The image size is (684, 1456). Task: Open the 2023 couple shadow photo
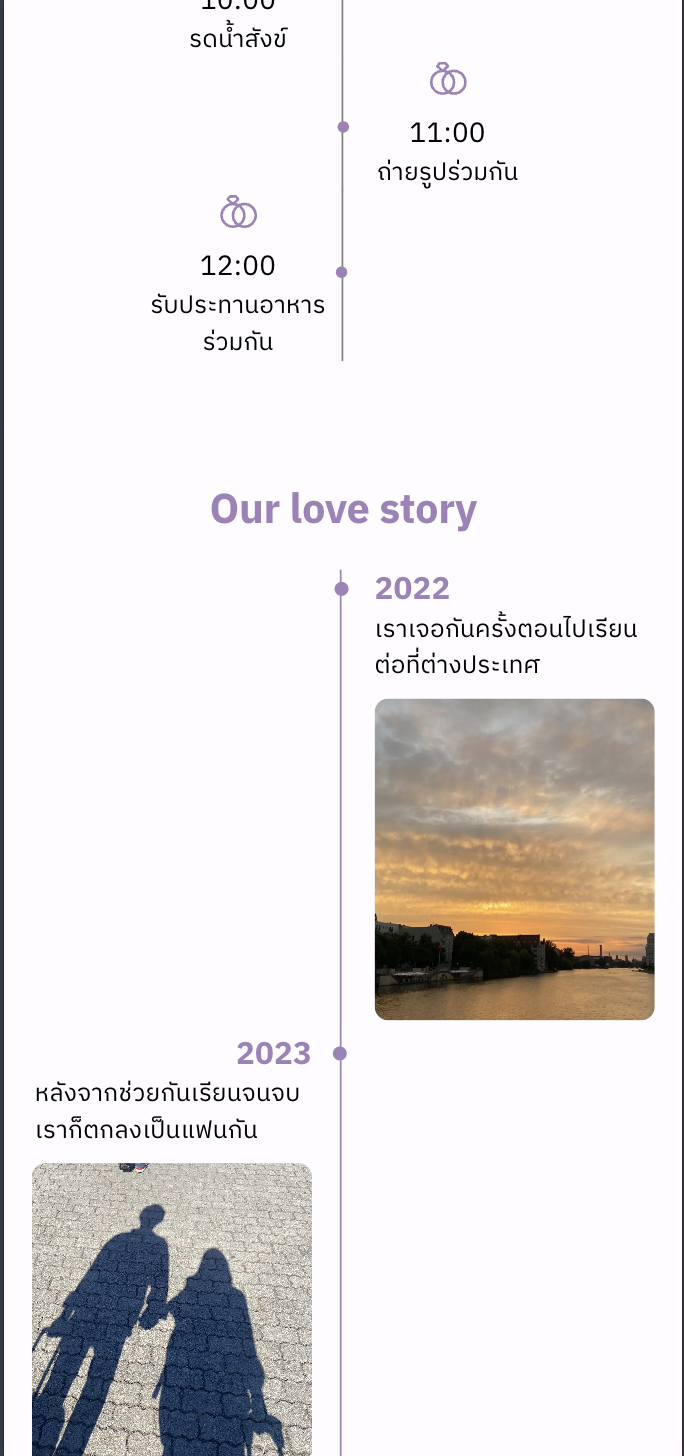point(172,1308)
